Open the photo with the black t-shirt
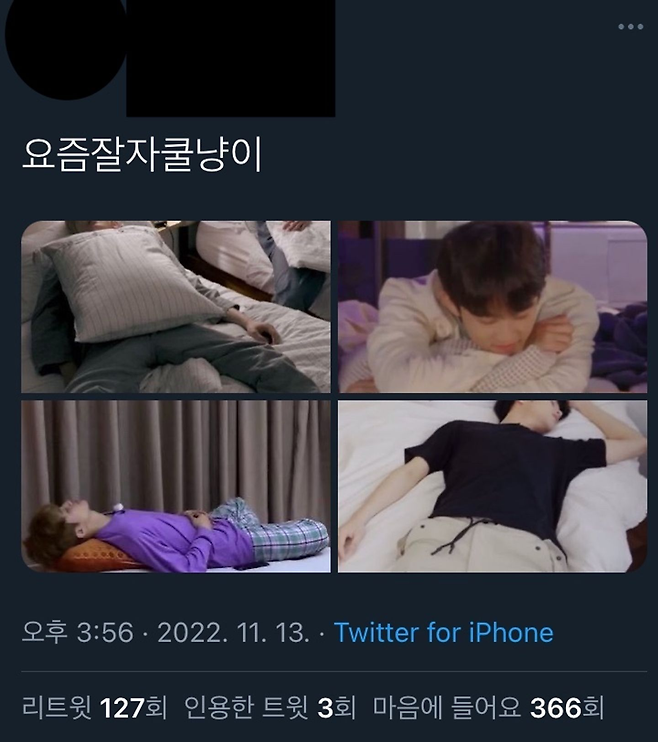 (492, 486)
